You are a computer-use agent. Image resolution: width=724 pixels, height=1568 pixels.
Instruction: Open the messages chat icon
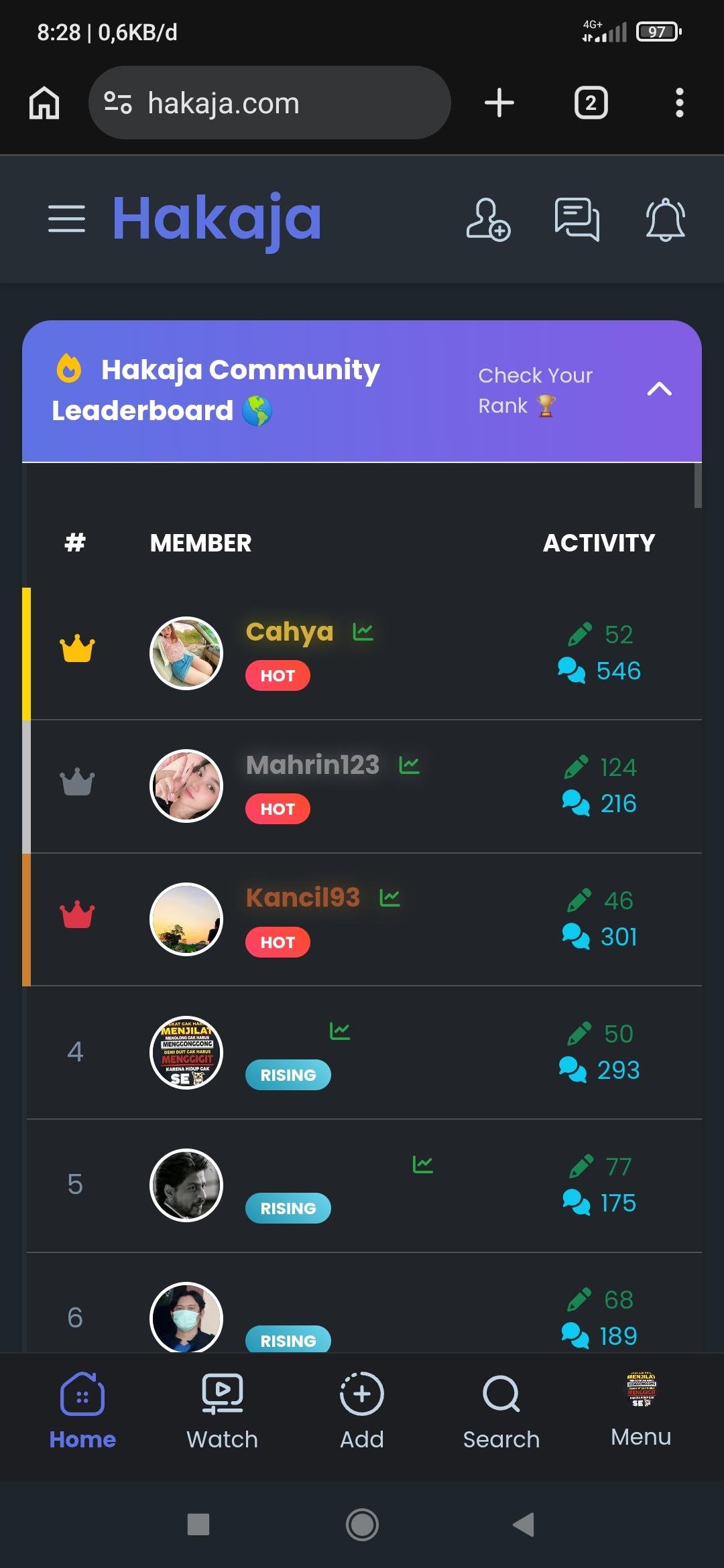[577, 219]
